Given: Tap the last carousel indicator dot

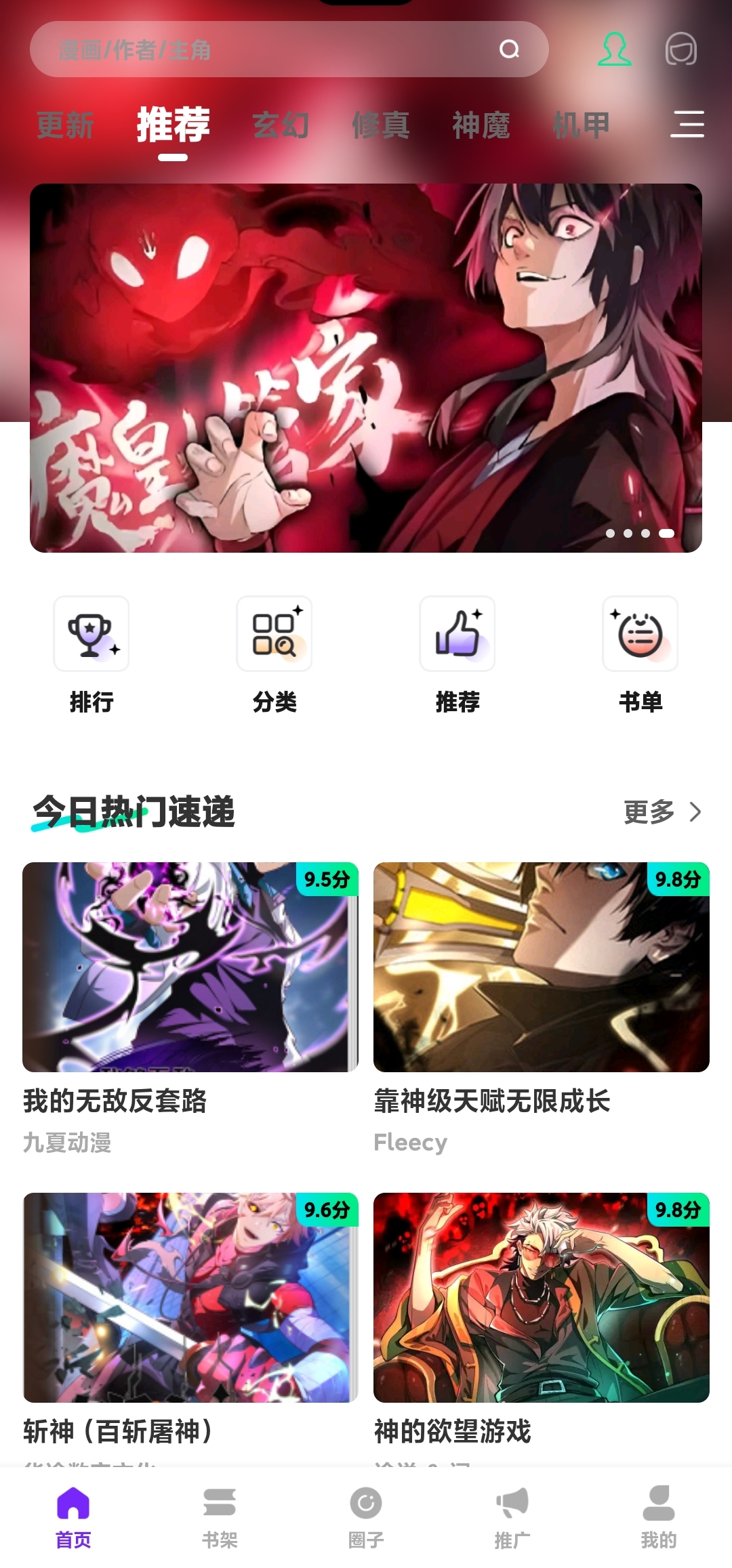Looking at the screenshot, I should 668,534.
